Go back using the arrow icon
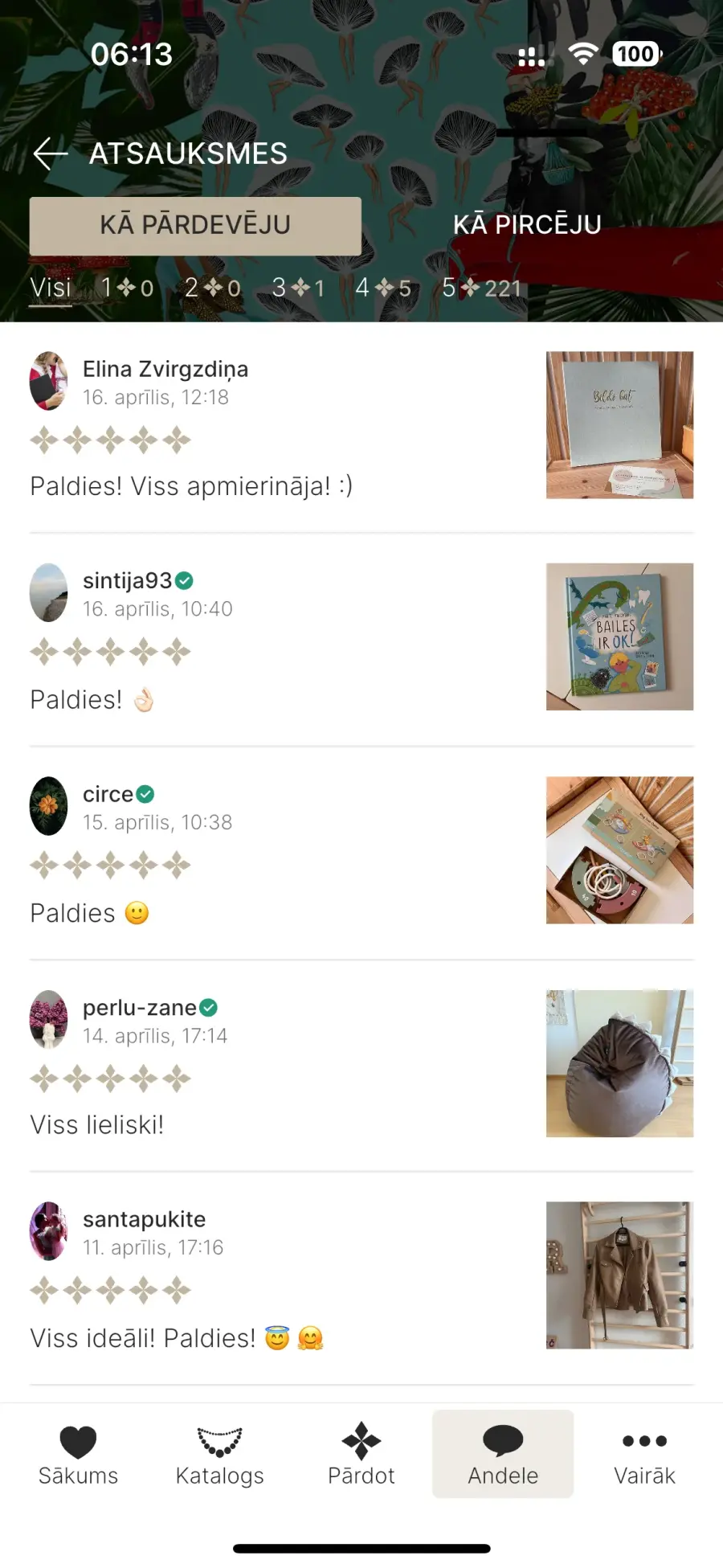This screenshot has height=1568, width=723. (50, 153)
